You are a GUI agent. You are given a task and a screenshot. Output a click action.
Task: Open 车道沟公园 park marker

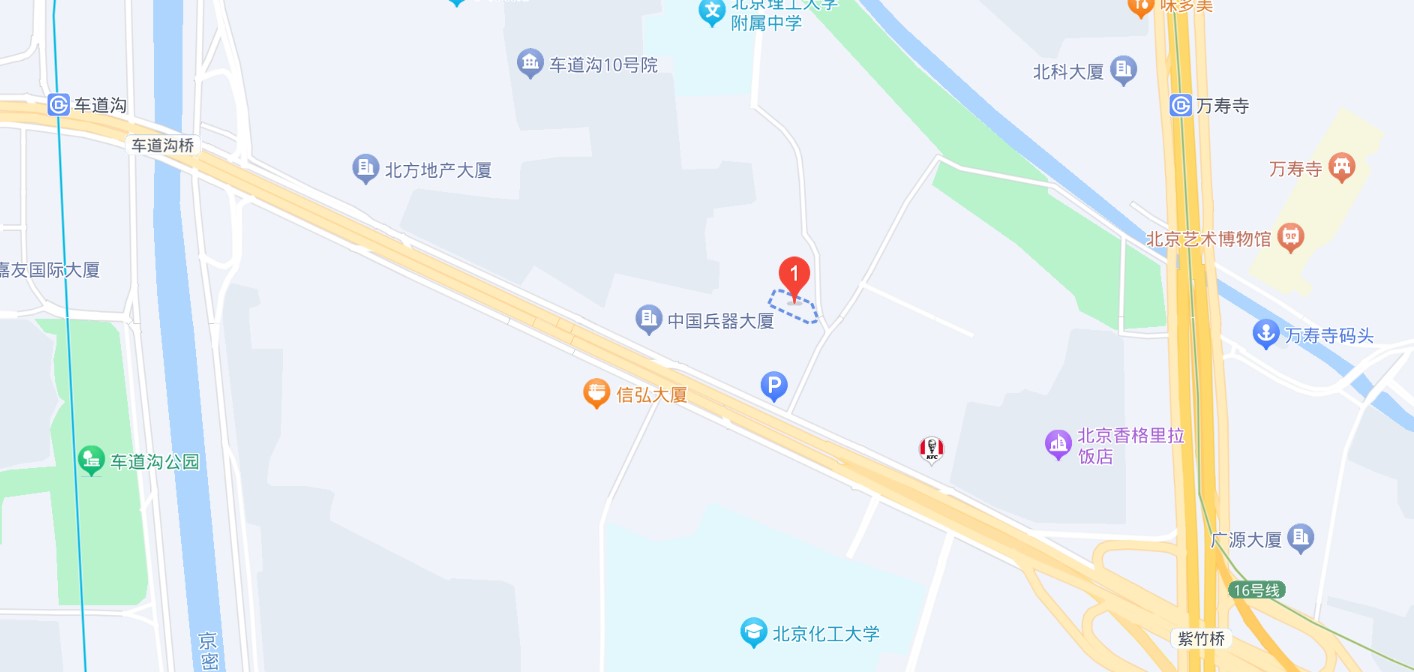pos(92,461)
